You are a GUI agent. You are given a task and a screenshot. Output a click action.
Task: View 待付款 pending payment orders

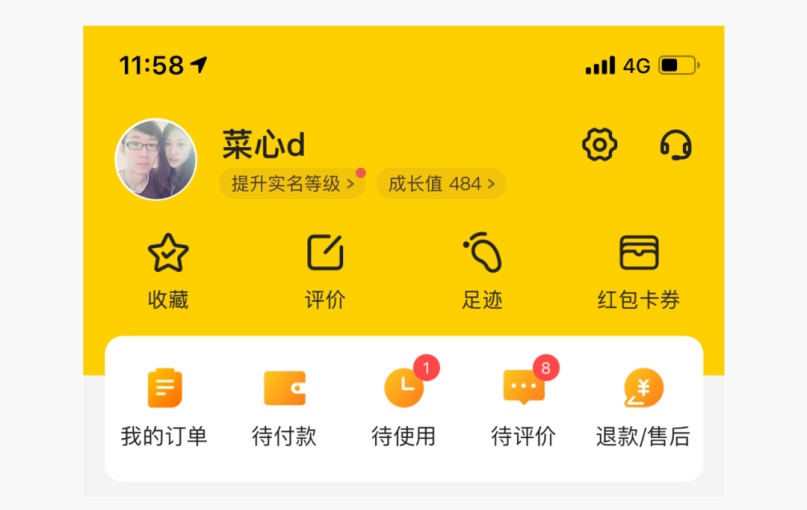tap(284, 408)
